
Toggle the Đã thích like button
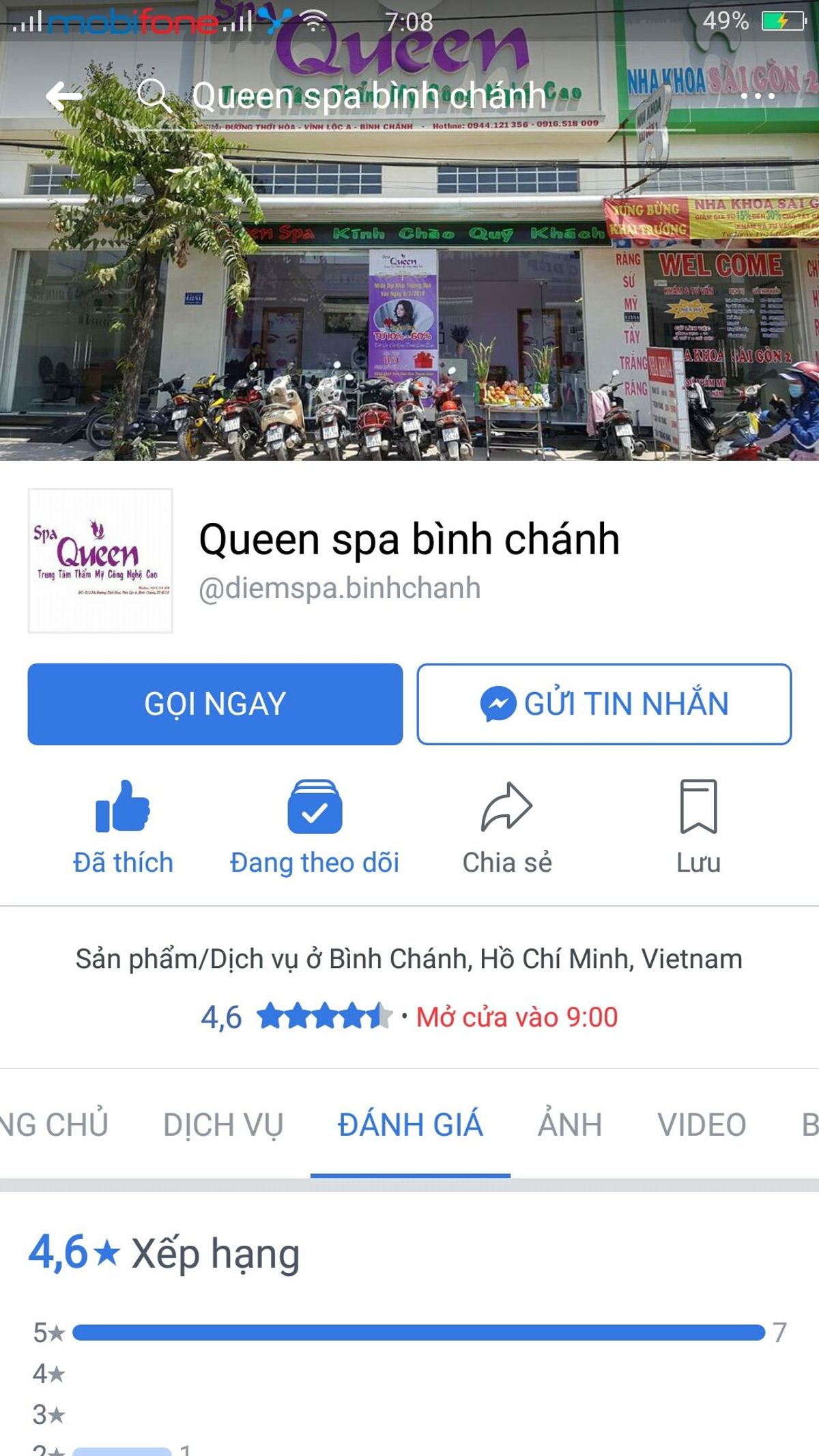pyautogui.click(x=123, y=827)
